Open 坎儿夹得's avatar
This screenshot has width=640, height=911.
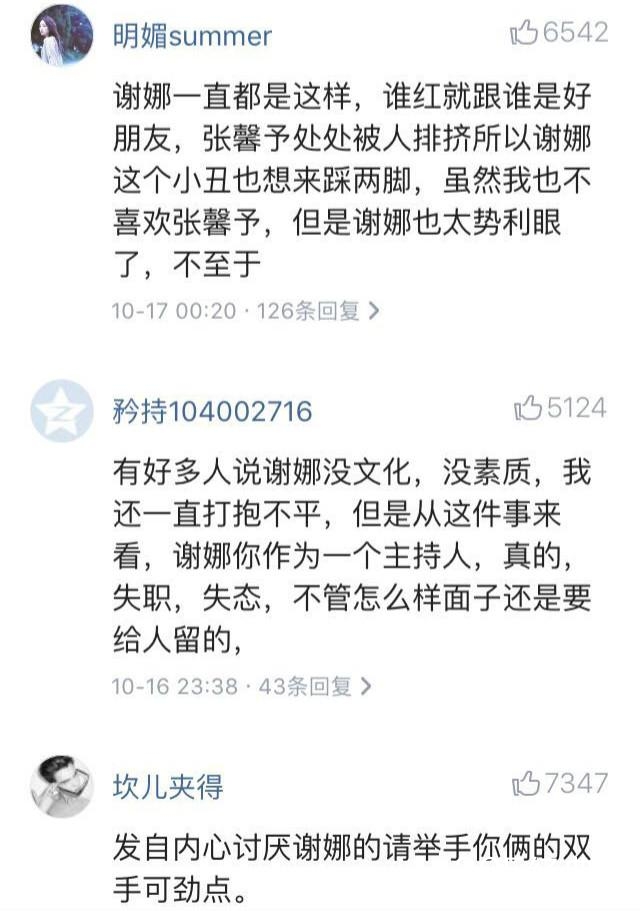pos(62,786)
